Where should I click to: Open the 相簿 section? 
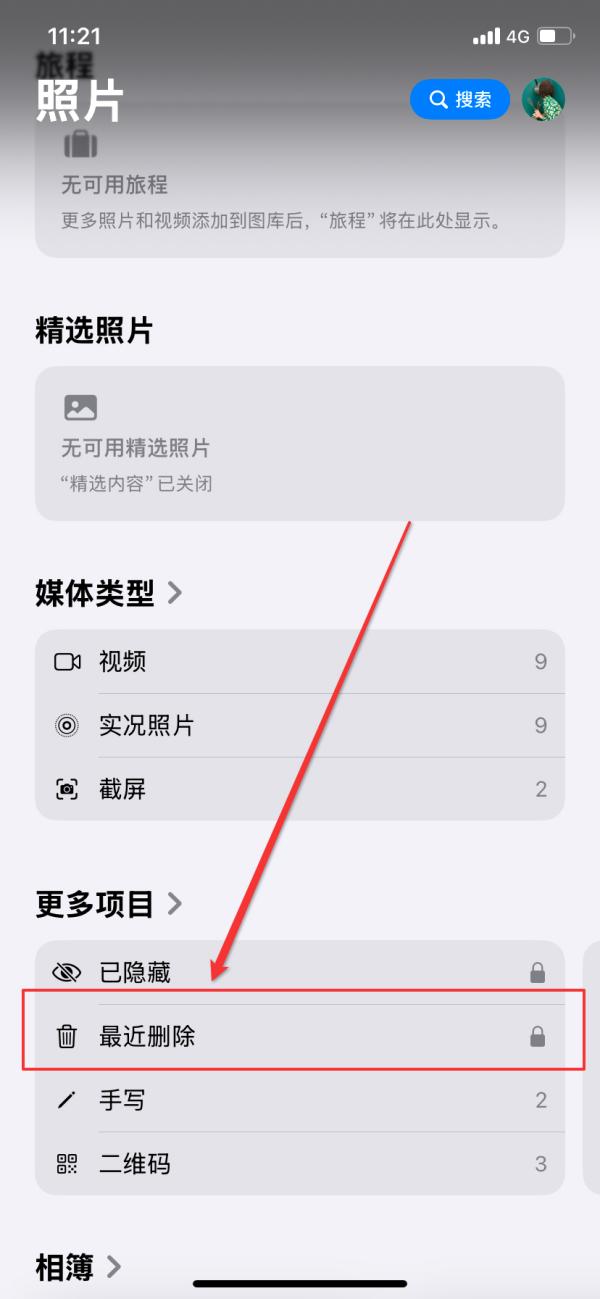(x=78, y=1268)
